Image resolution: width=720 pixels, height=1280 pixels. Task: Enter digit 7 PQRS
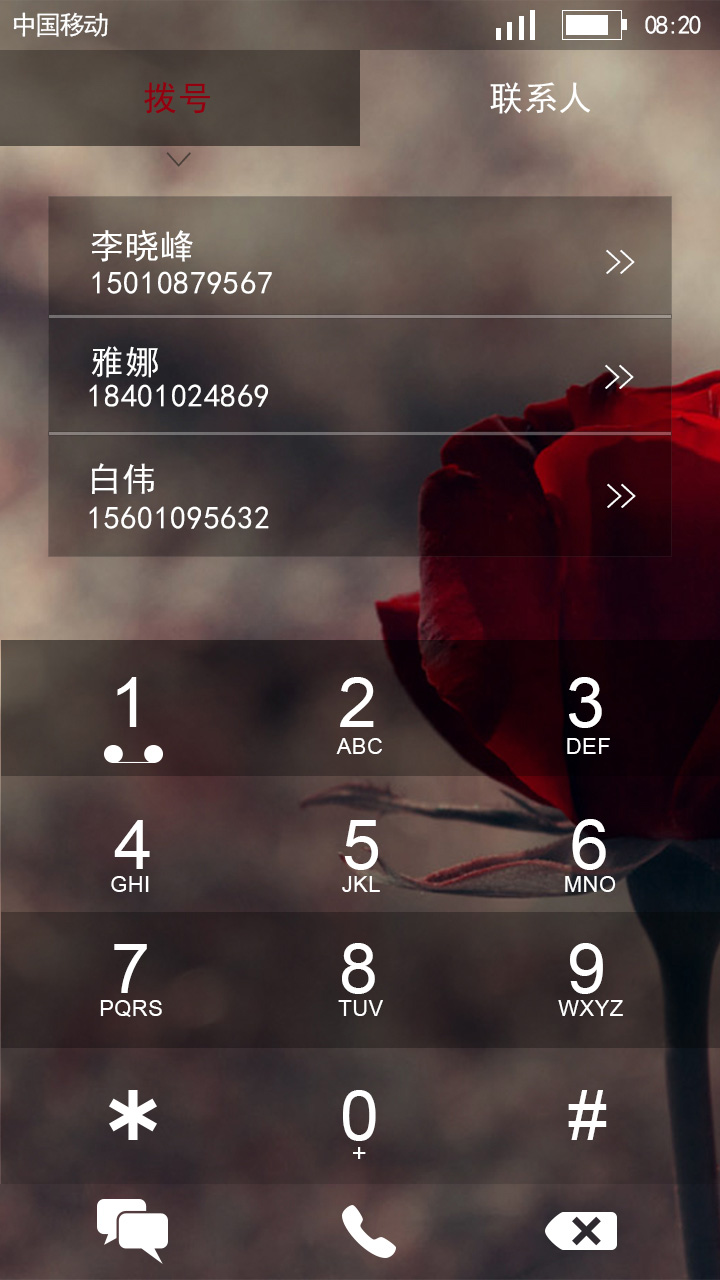pyautogui.click(x=131, y=980)
